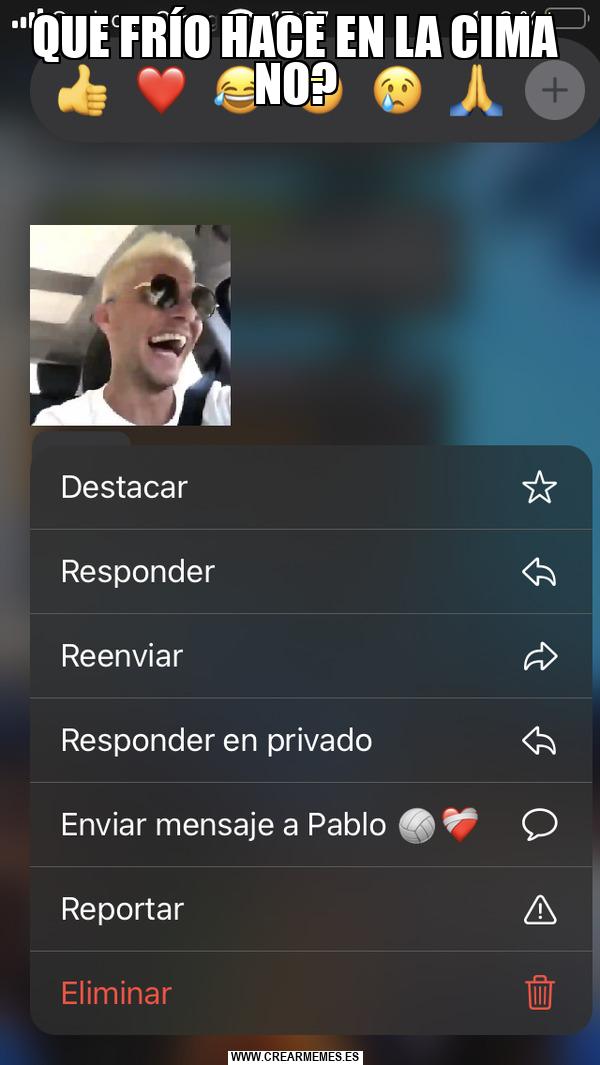React with the red heart emoji
Screen dimensions: 600x1065
tap(161, 91)
